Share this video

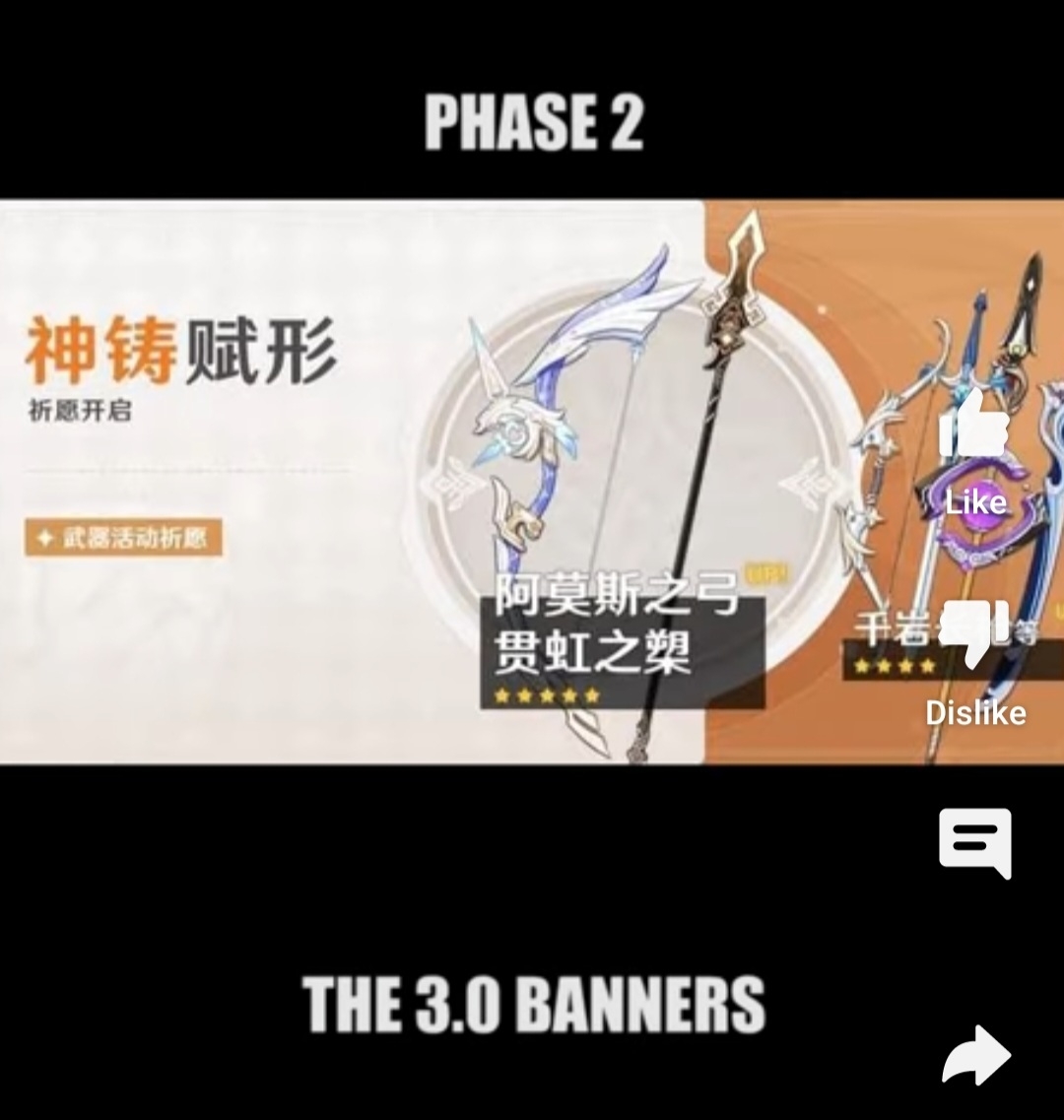(x=975, y=1054)
